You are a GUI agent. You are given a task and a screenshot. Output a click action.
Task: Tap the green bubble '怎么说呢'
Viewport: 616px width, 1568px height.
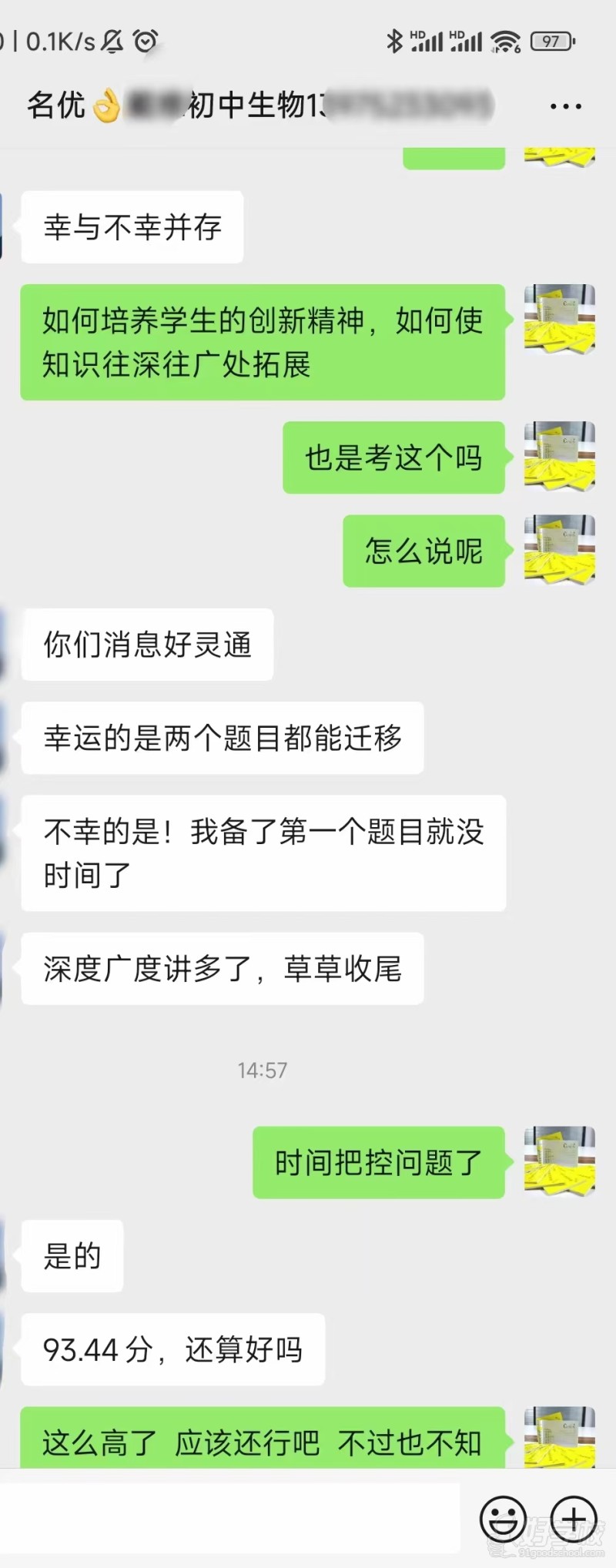point(423,551)
